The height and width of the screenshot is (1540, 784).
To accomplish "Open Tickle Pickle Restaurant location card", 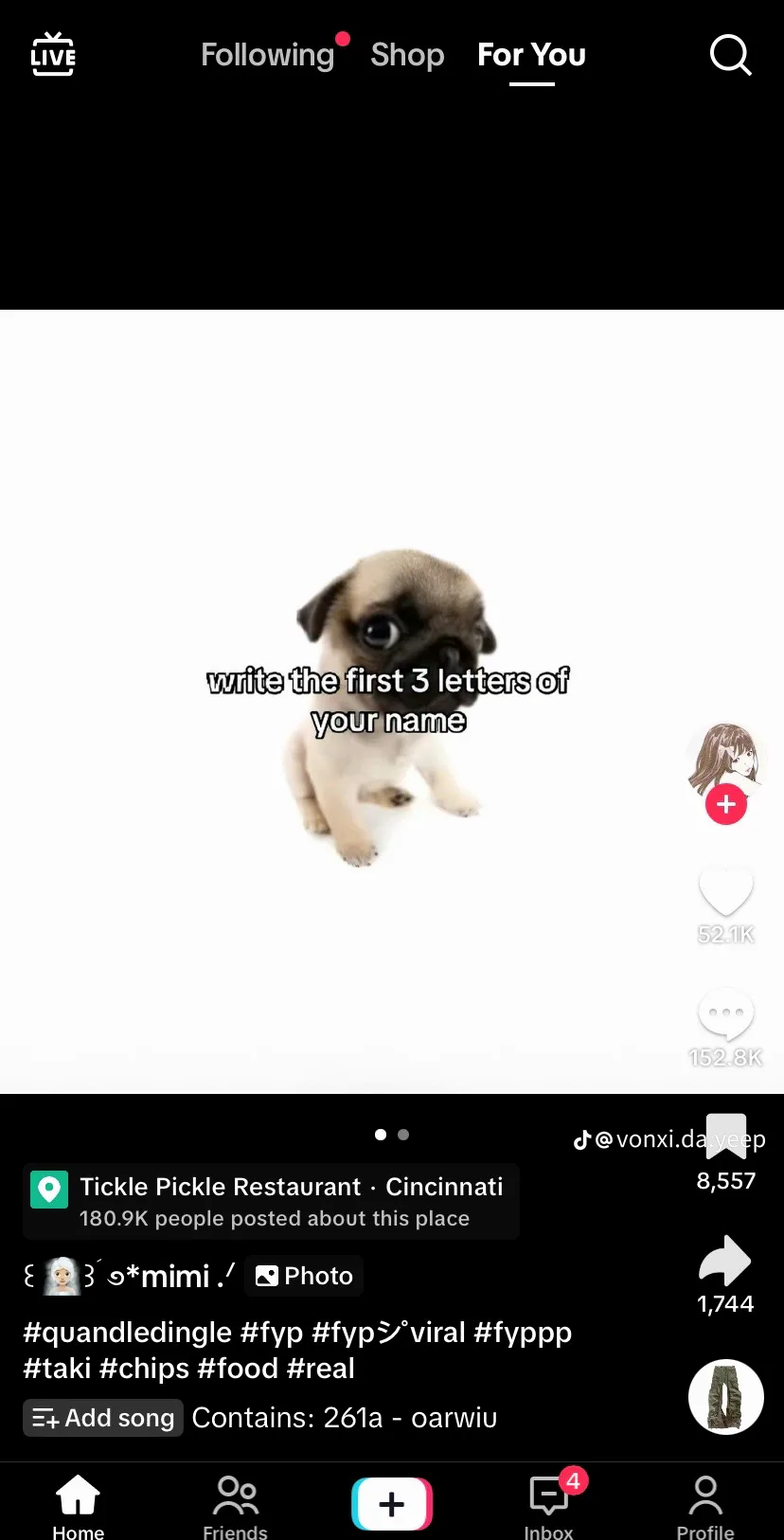I will point(271,1201).
